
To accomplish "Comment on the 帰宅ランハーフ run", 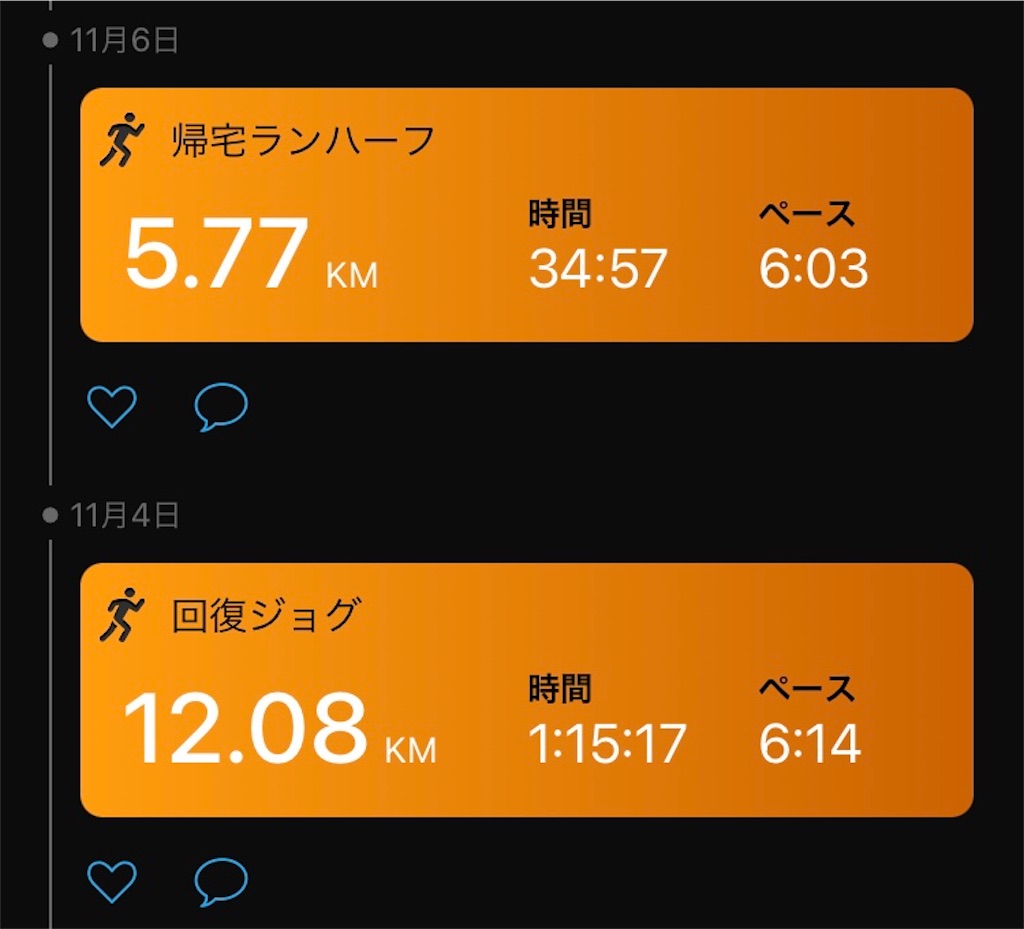I will [x=221, y=406].
